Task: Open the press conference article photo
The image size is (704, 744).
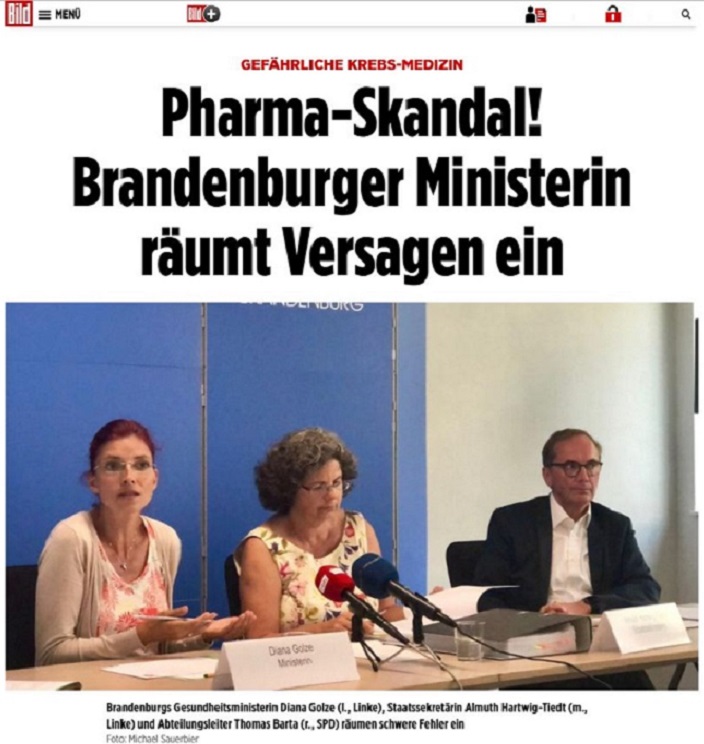Action: pyautogui.click(x=351, y=495)
